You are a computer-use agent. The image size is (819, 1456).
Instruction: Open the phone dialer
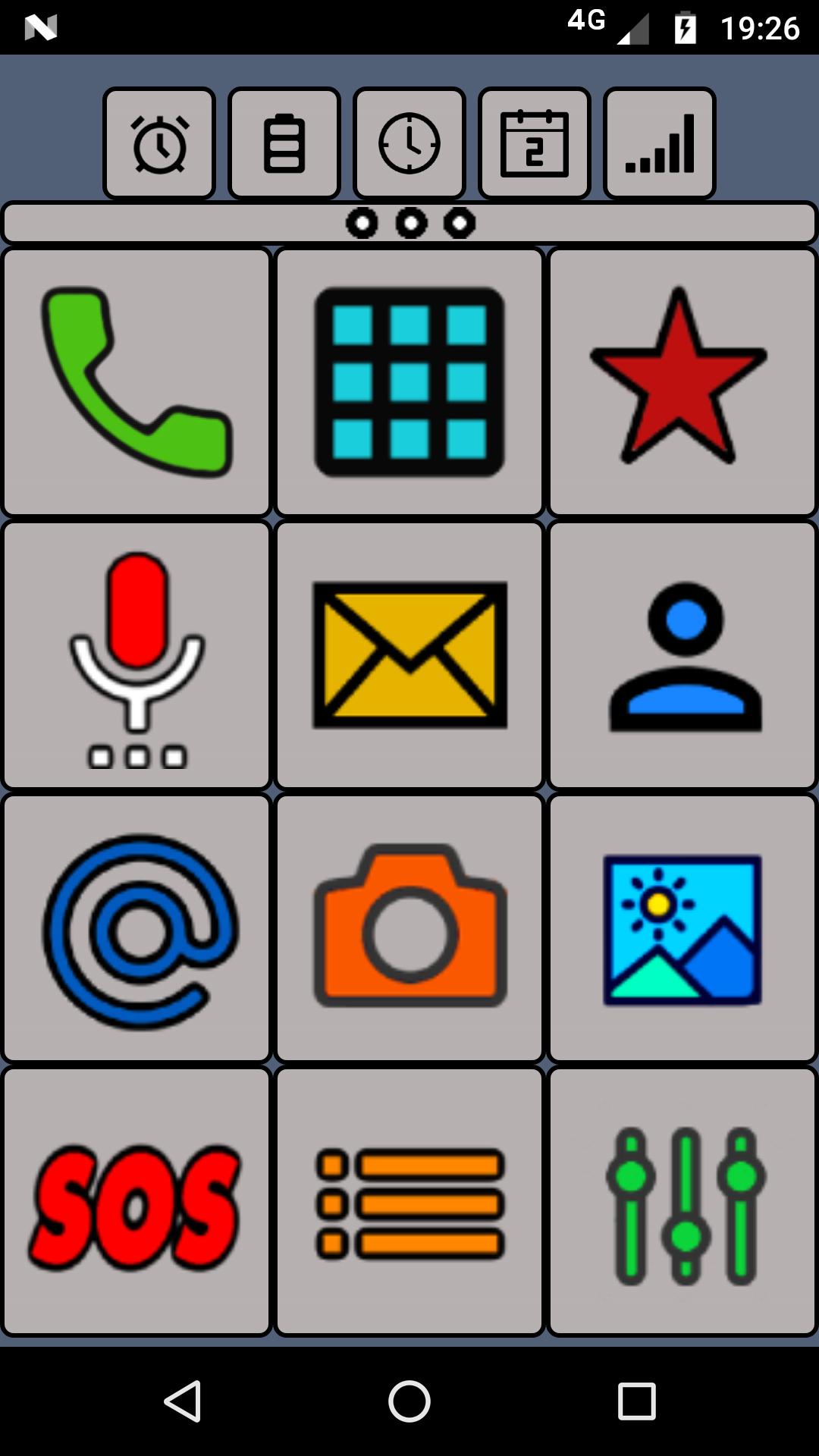[x=135, y=379]
